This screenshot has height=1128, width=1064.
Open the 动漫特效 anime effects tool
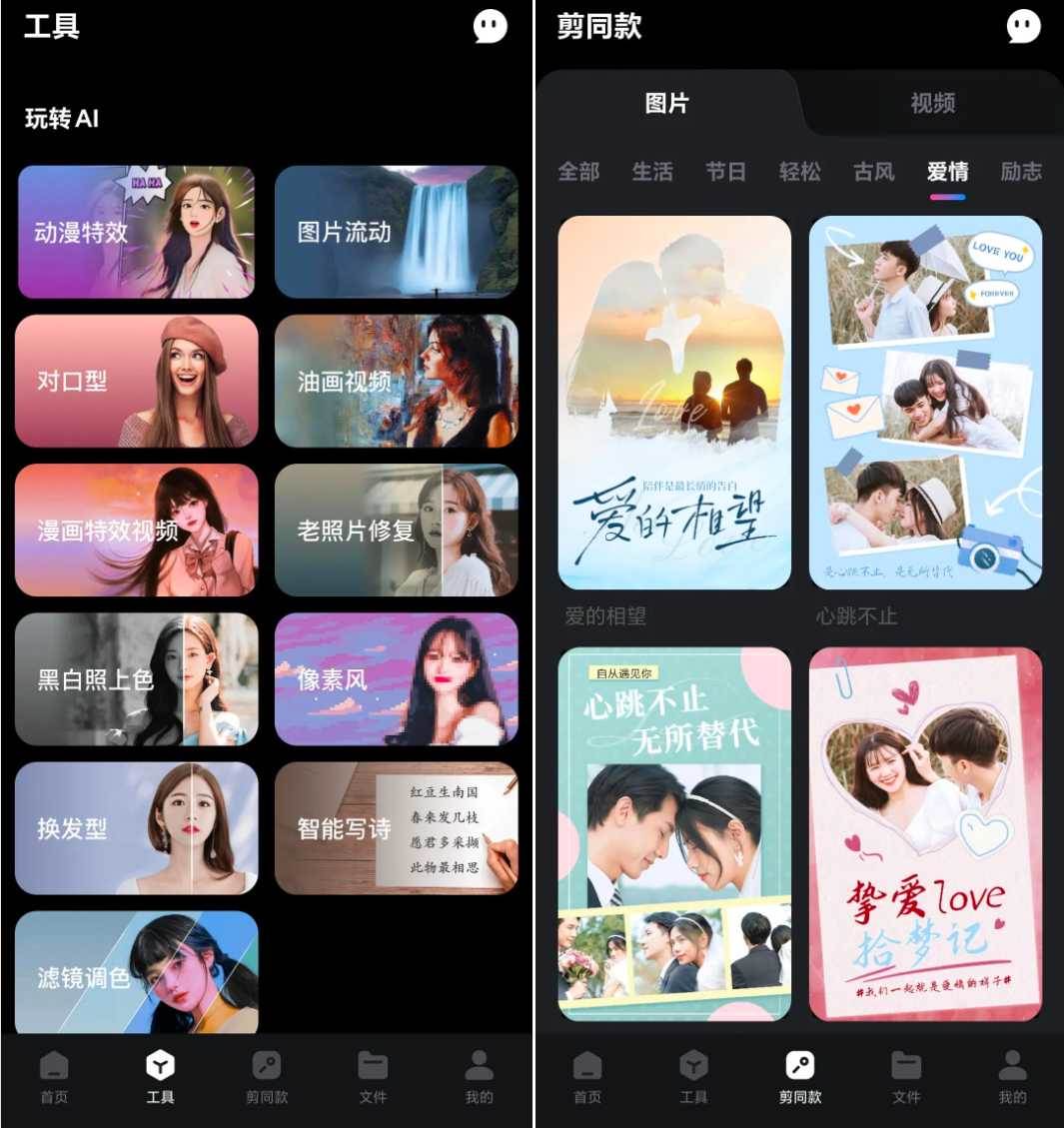point(136,232)
